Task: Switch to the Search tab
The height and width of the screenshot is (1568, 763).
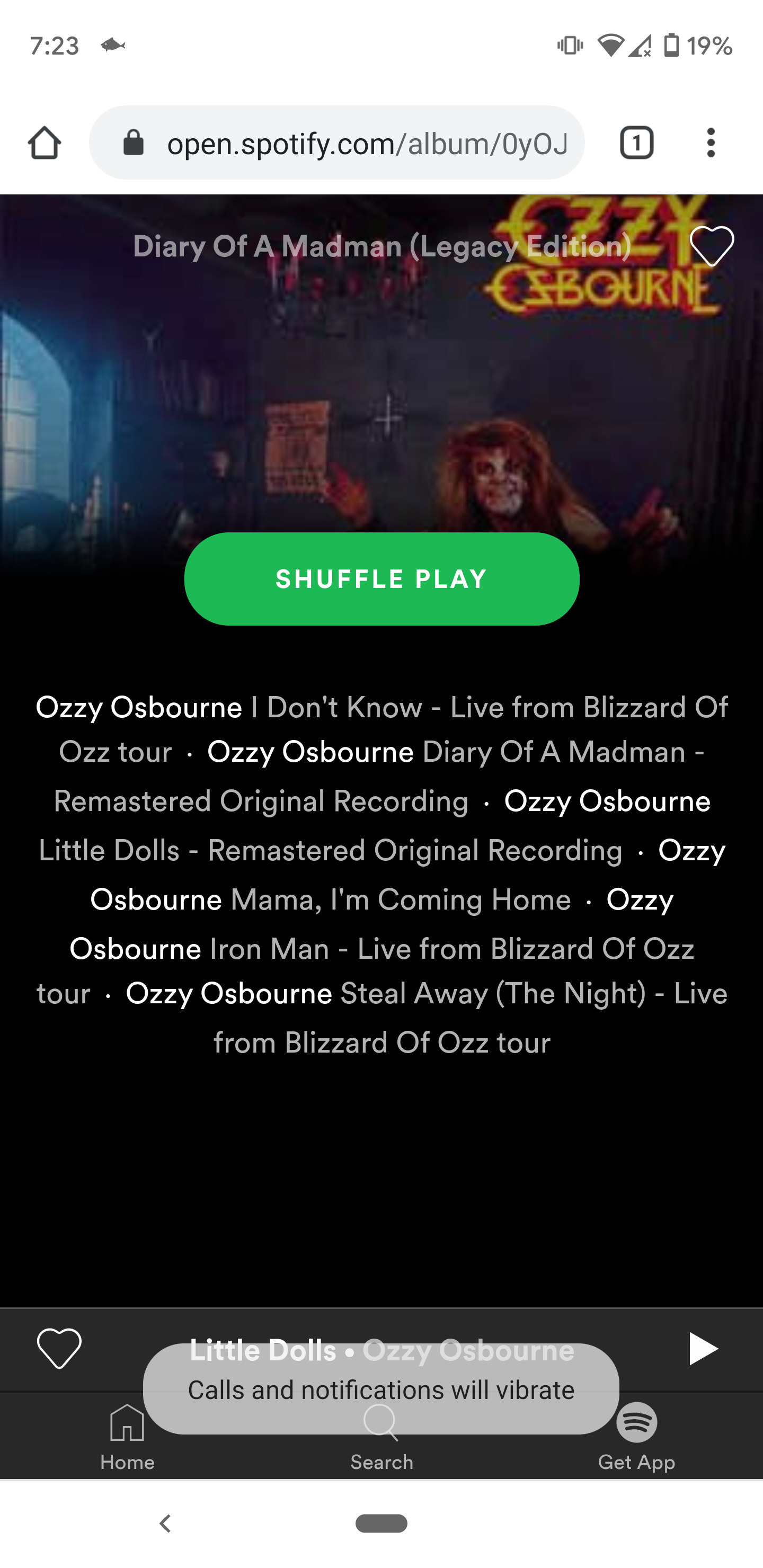Action: [x=381, y=1437]
